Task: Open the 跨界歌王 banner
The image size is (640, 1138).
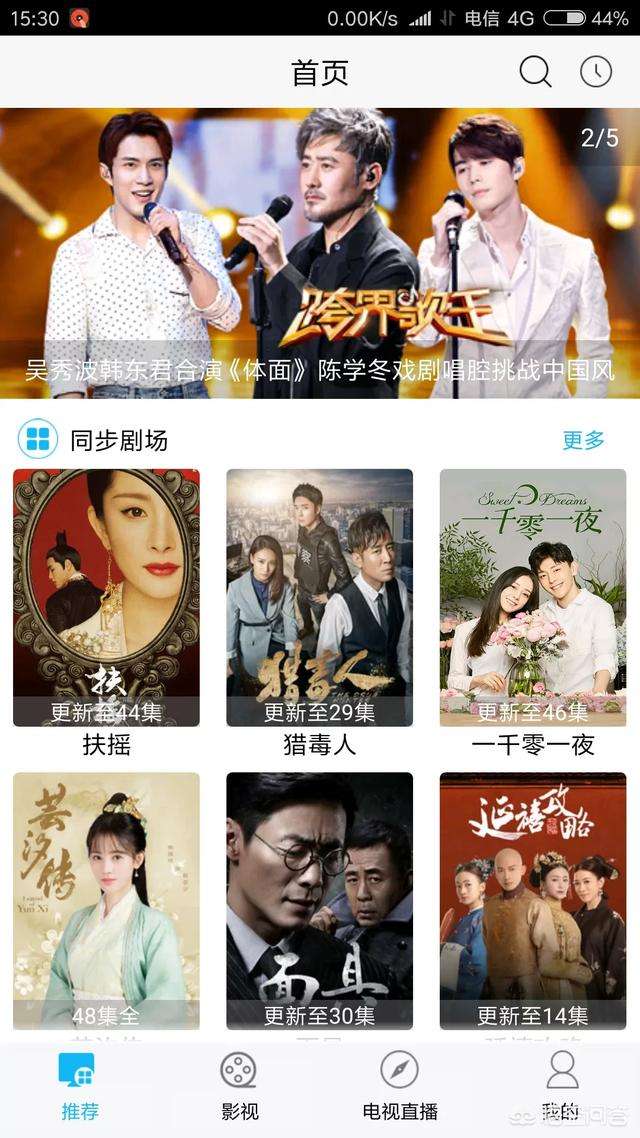Action: (x=320, y=252)
